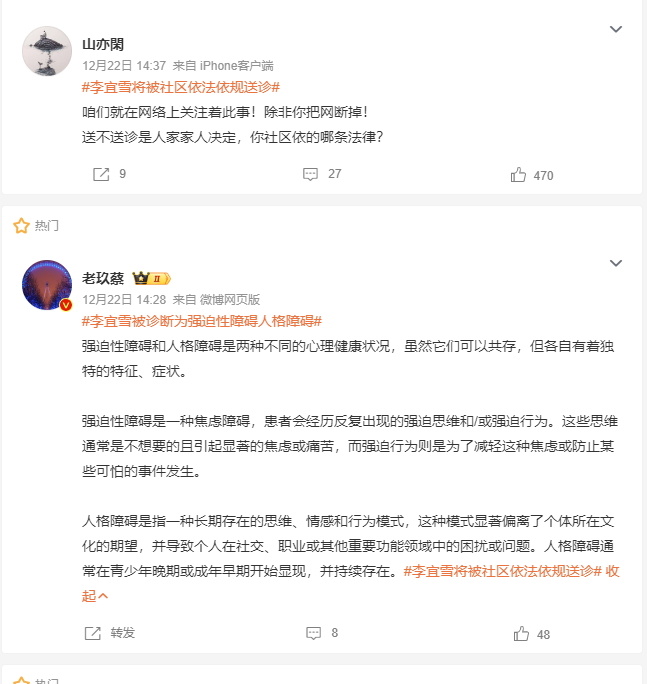Open 山亦閑's username link

pyautogui.click(x=103, y=44)
